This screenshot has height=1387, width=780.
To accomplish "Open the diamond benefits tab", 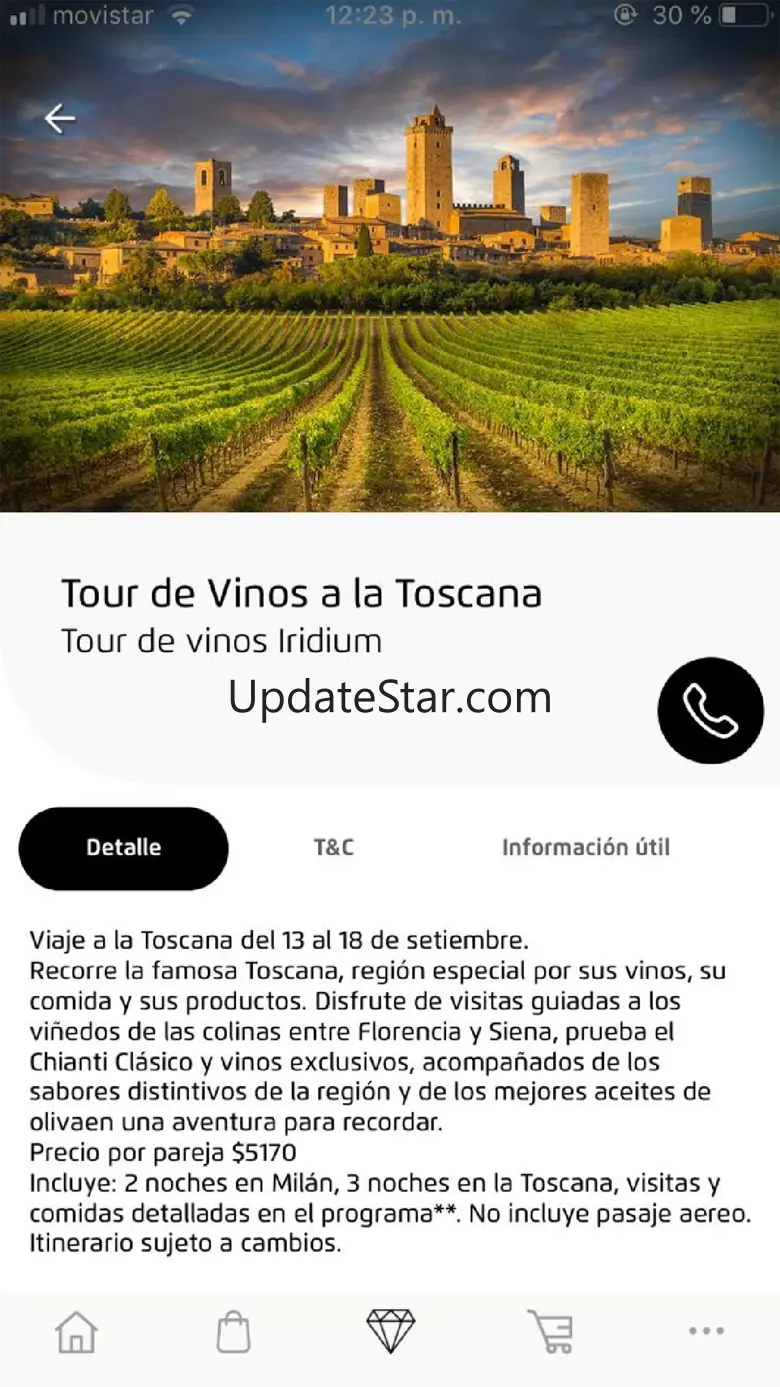I will [390, 1331].
